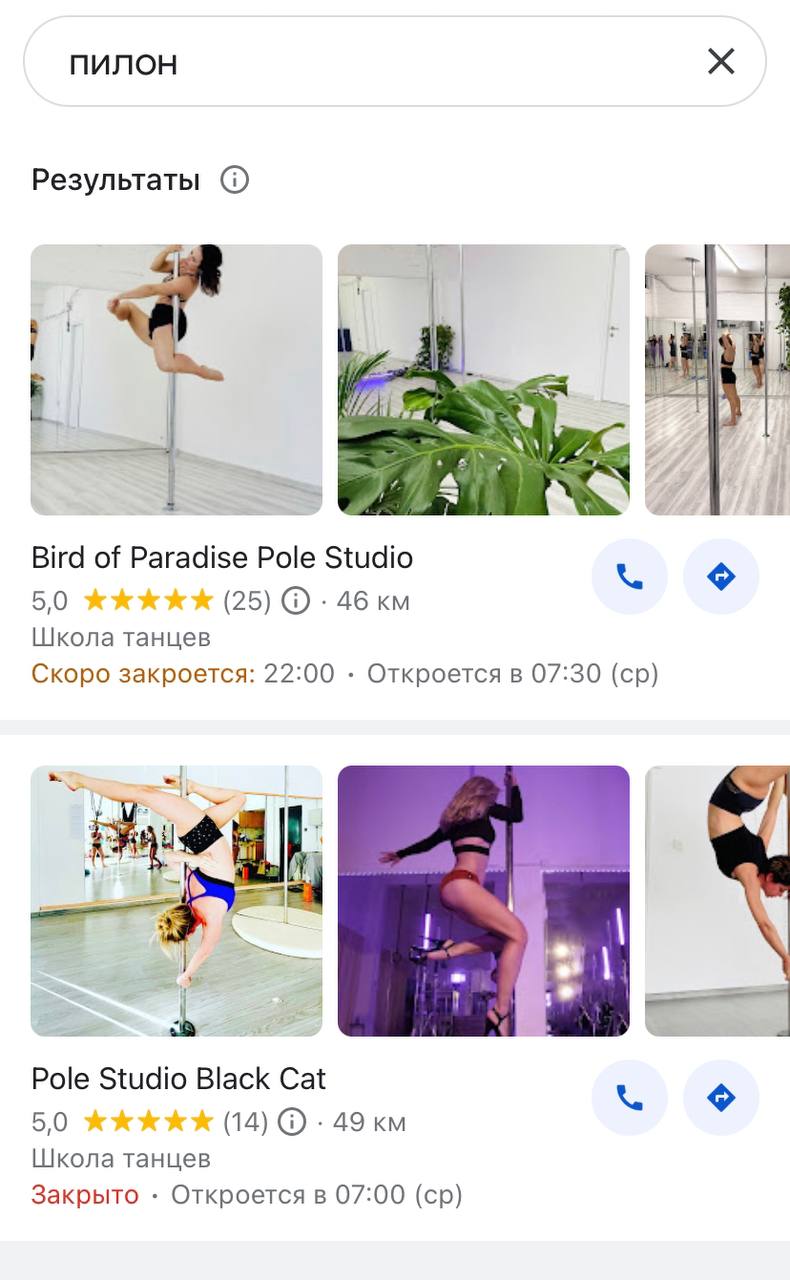Call Bird of Paradise Pole Studio
The height and width of the screenshot is (1280, 790).
629,577
